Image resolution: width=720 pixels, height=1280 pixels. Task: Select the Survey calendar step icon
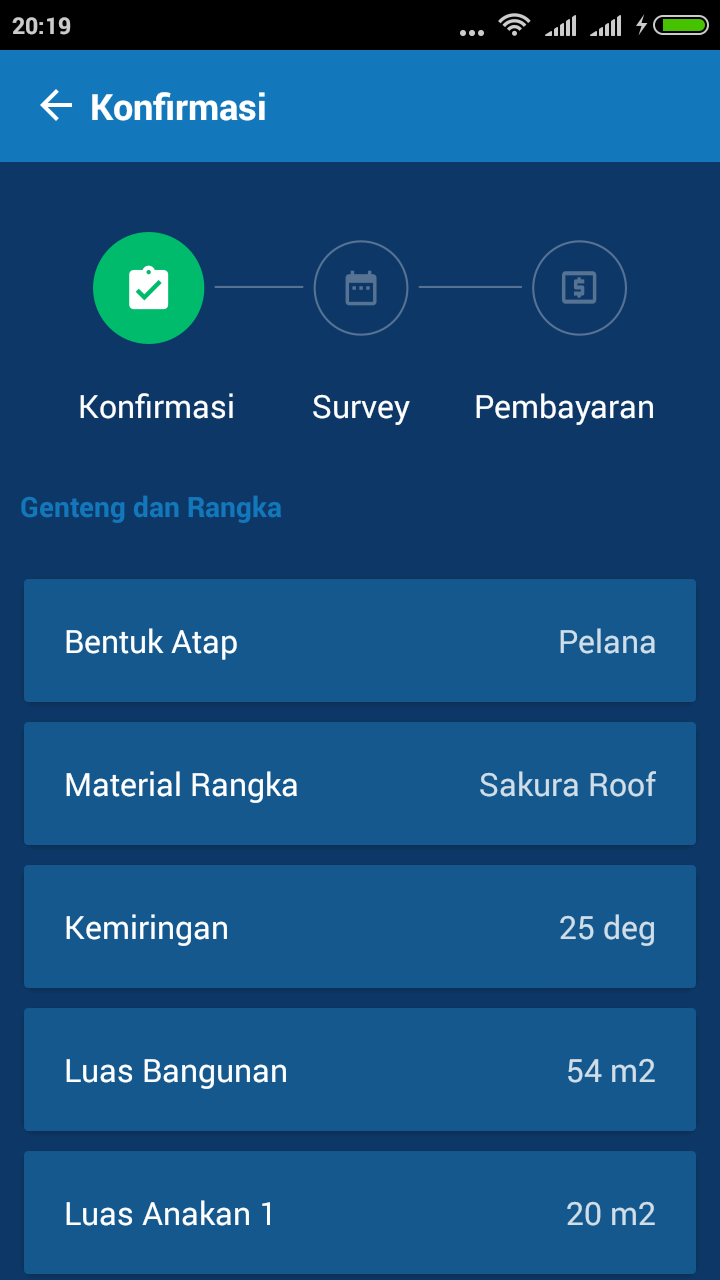[361, 288]
